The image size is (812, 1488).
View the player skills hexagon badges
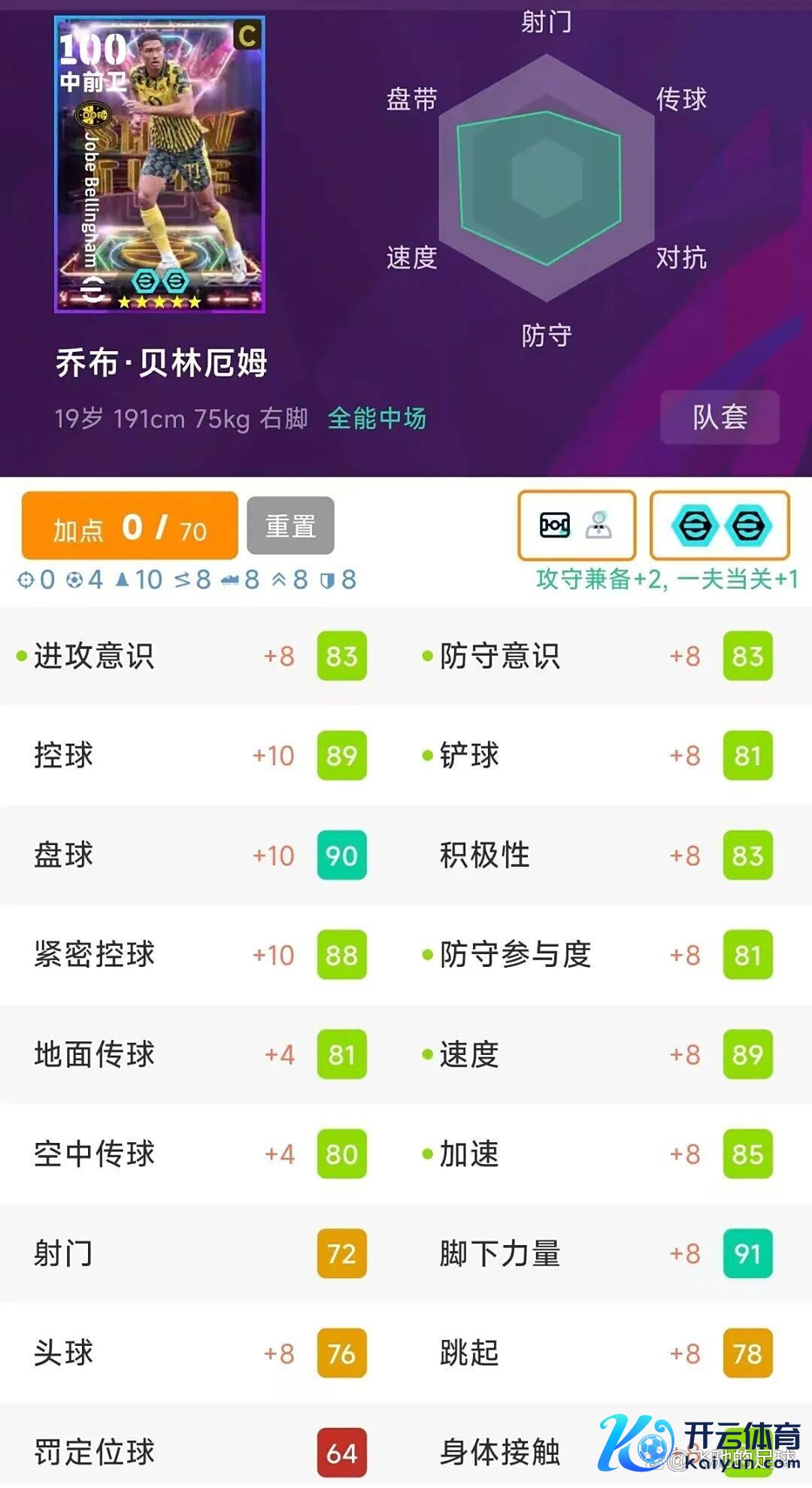tap(720, 526)
